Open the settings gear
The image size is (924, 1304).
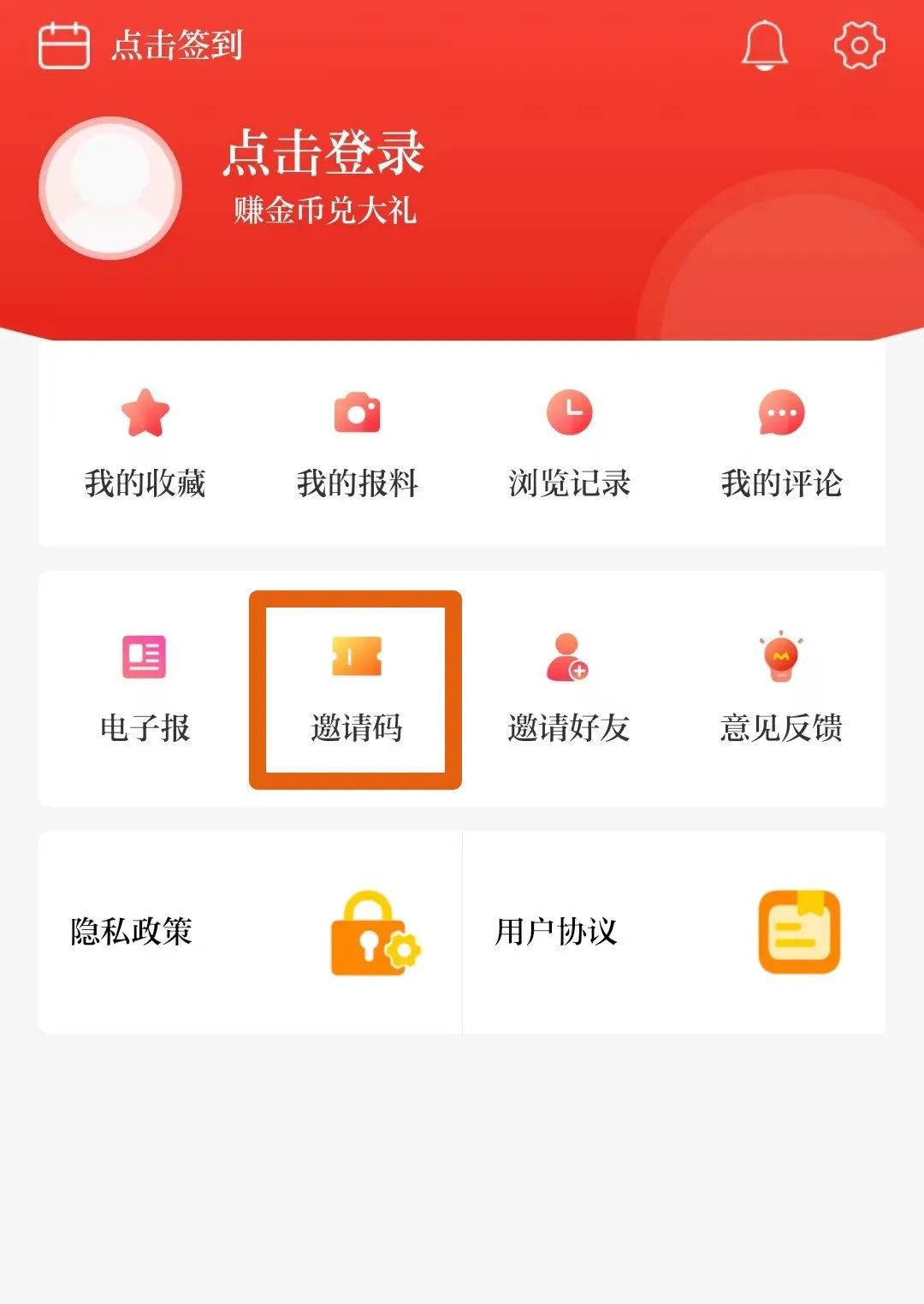point(859,44)
